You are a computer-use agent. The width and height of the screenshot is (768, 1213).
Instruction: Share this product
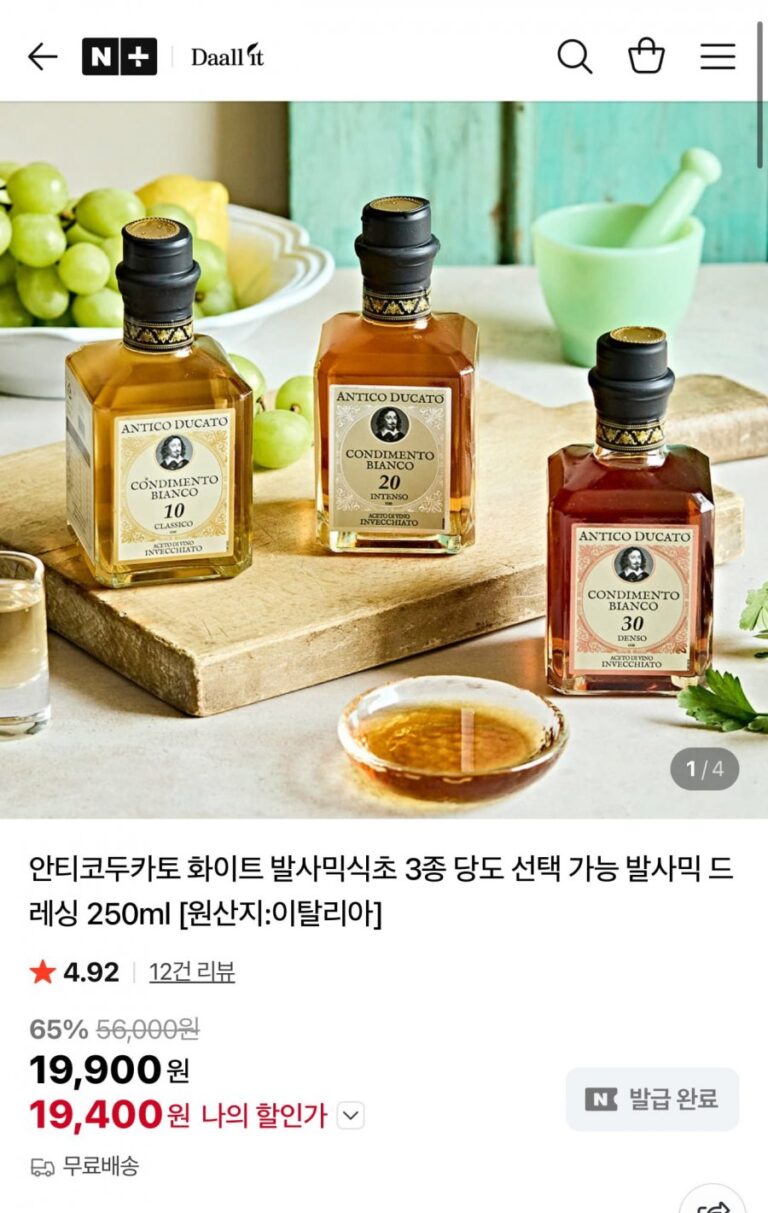(712, 1203)
